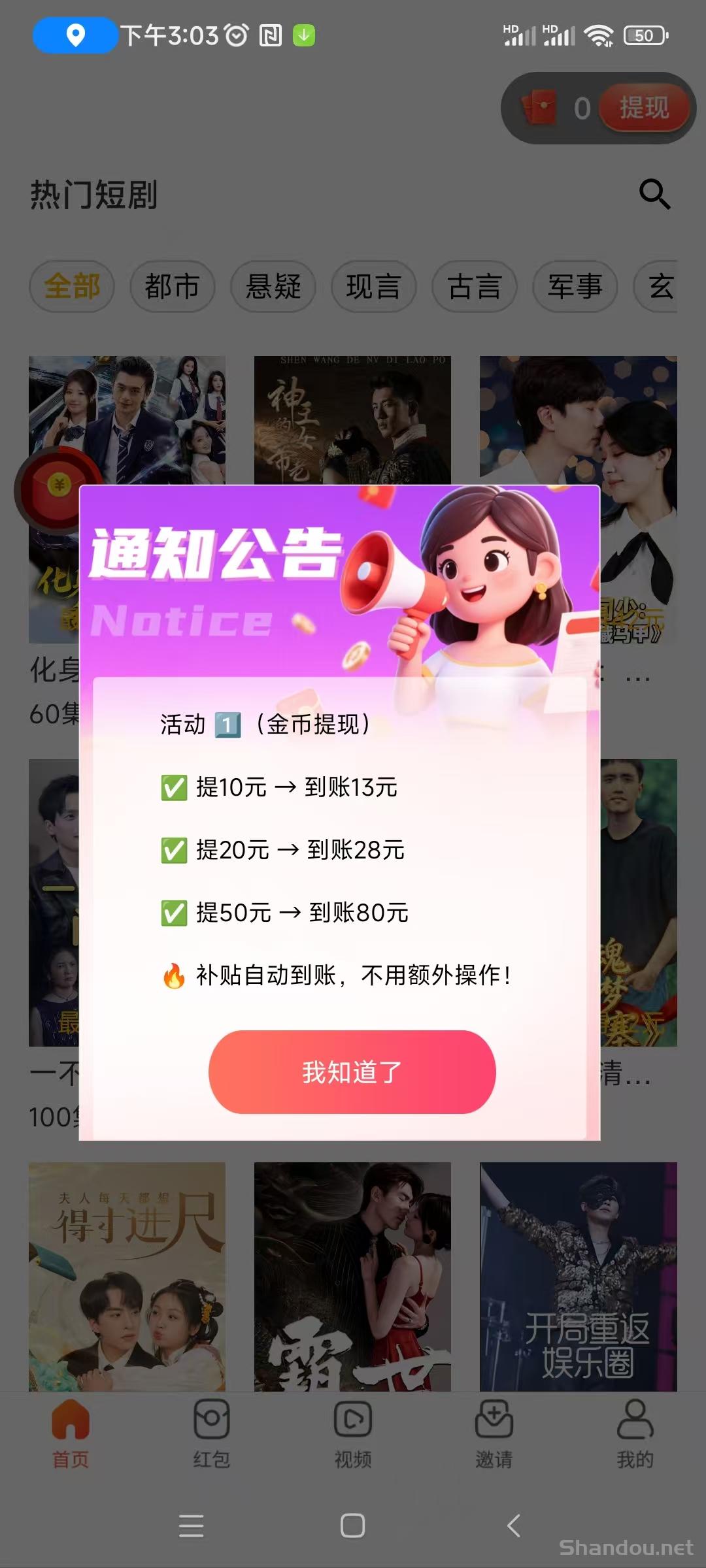Dismiss the notice with 我知道了
This screenshot has width=706, height=1568.
click(x=352, y=1071)
